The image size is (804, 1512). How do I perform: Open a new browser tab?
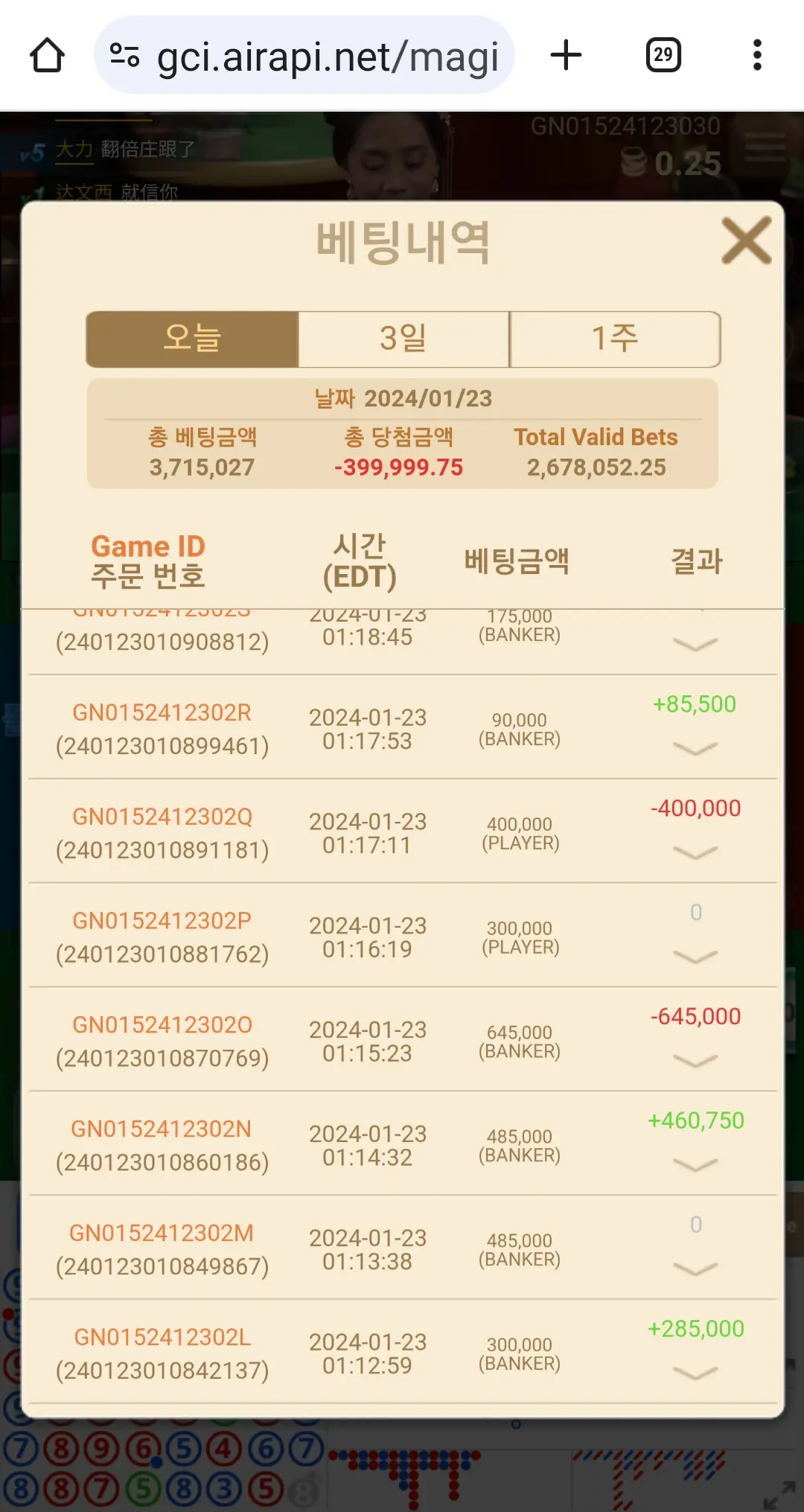pyautogui.click(x=566, y=55)
